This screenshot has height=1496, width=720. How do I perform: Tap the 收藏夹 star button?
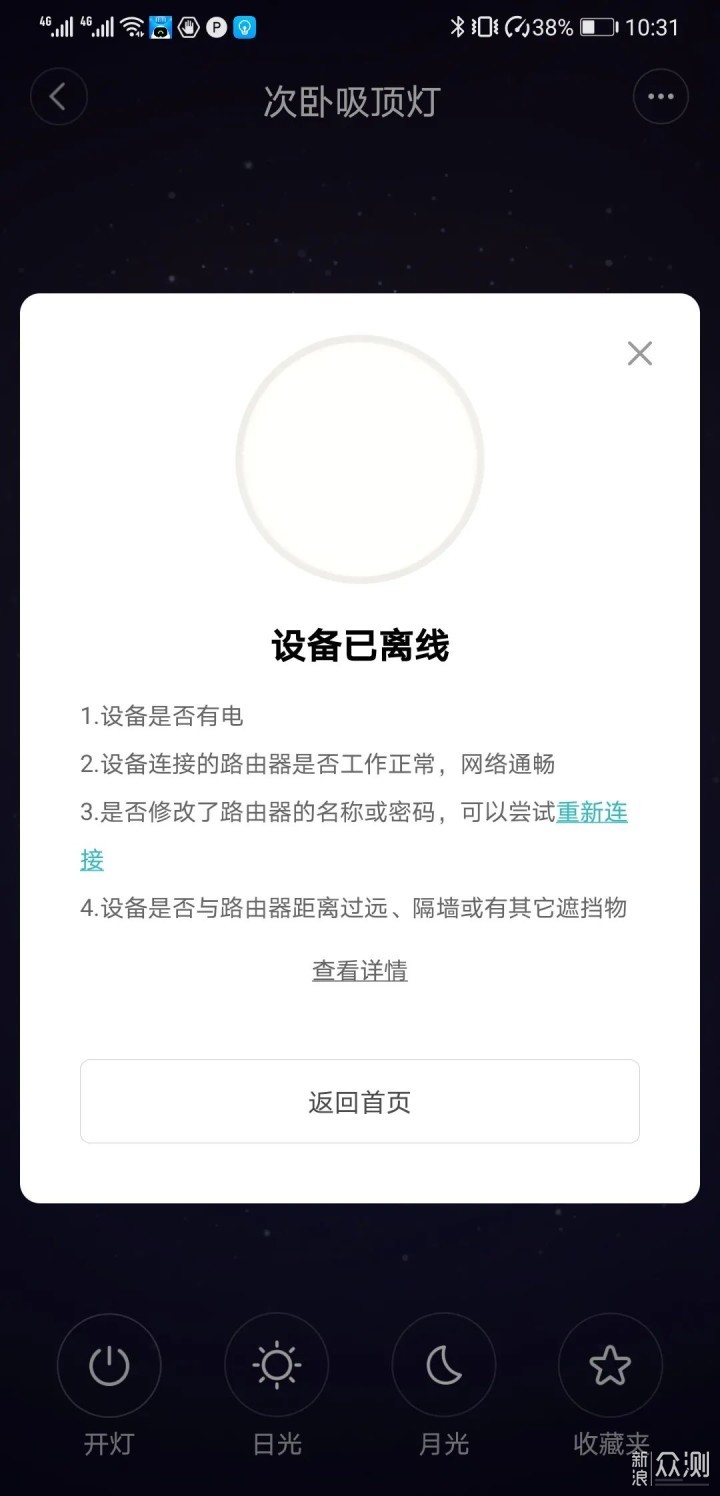(610, 1365)
